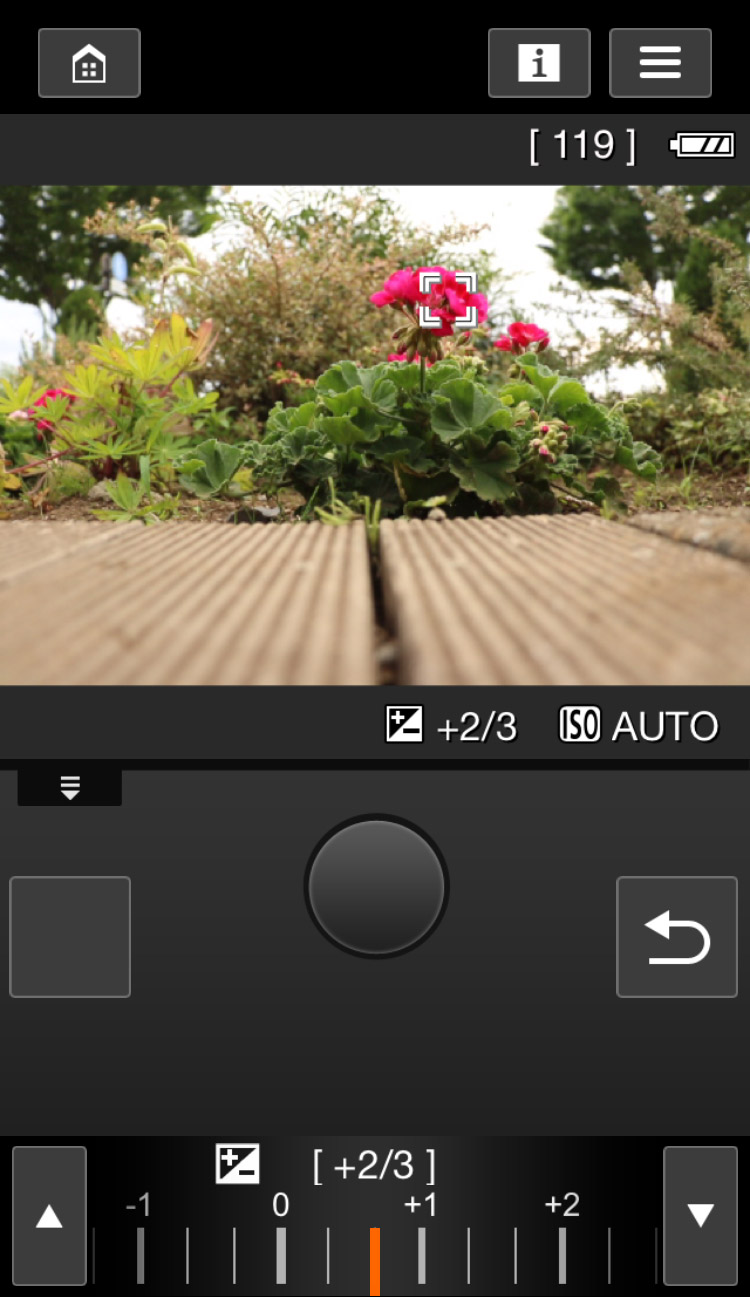
Task: Tap the up arrow on exposure scale
Action: click(49, 1216)
